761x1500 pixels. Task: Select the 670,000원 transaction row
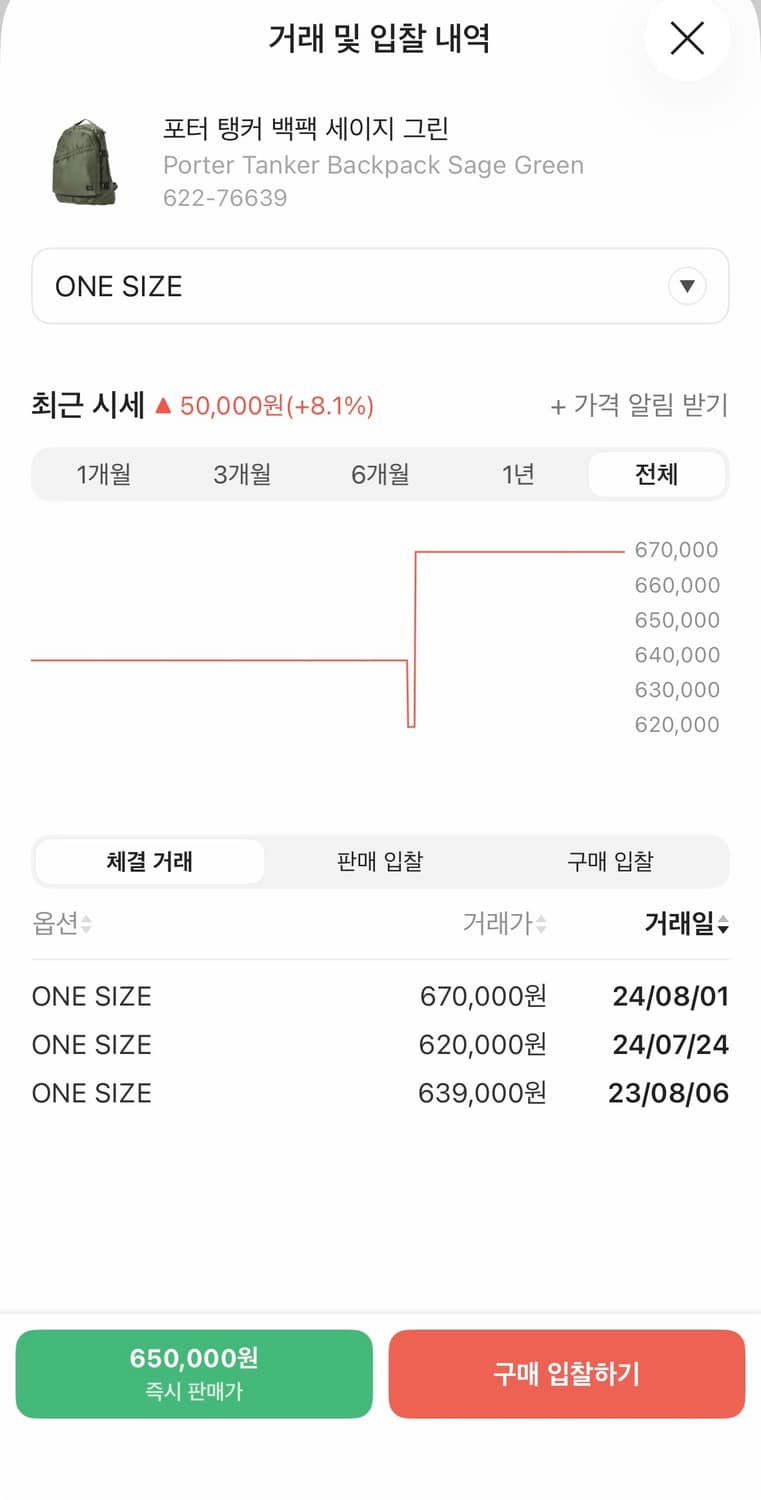click(380, 995)
